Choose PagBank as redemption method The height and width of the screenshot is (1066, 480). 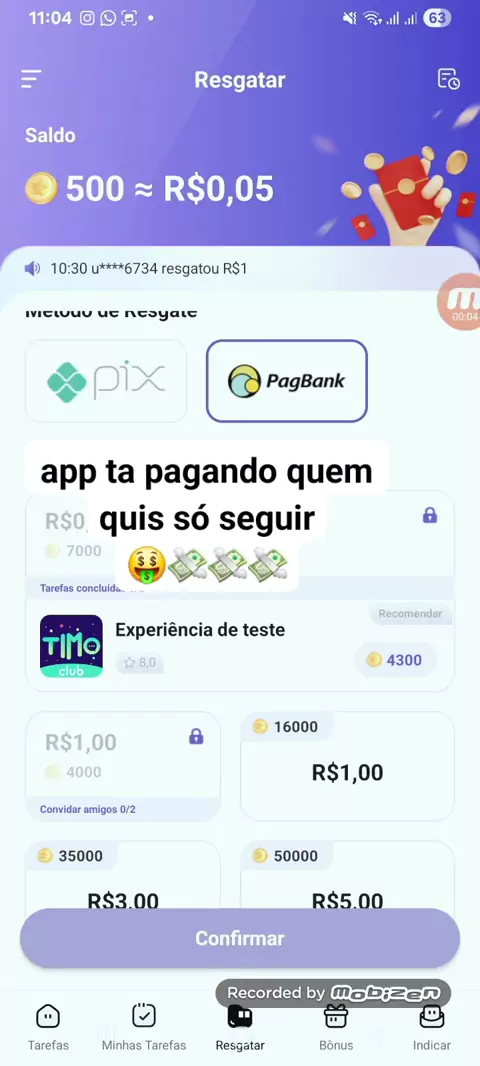(x=287, y=381)
